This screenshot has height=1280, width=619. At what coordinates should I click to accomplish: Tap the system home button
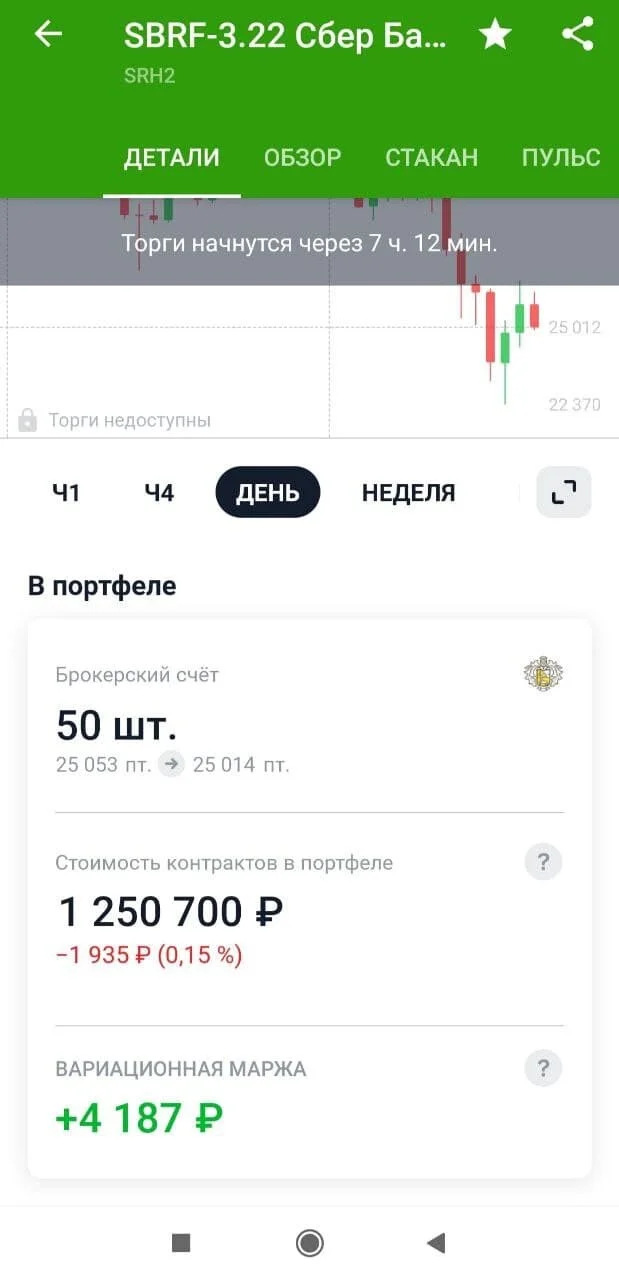(x=310, y=1243)
